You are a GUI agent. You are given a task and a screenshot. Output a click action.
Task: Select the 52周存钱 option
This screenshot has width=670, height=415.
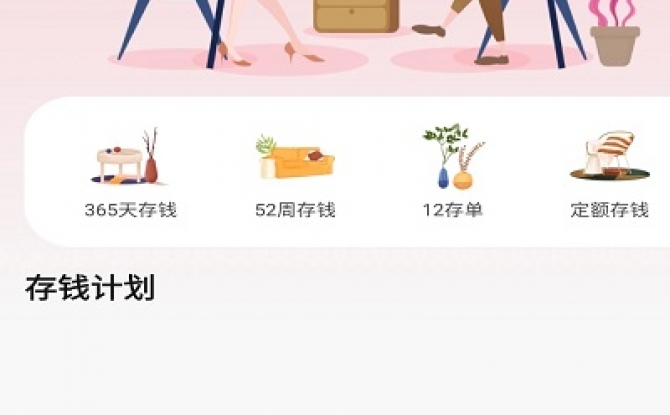[295, 175]
